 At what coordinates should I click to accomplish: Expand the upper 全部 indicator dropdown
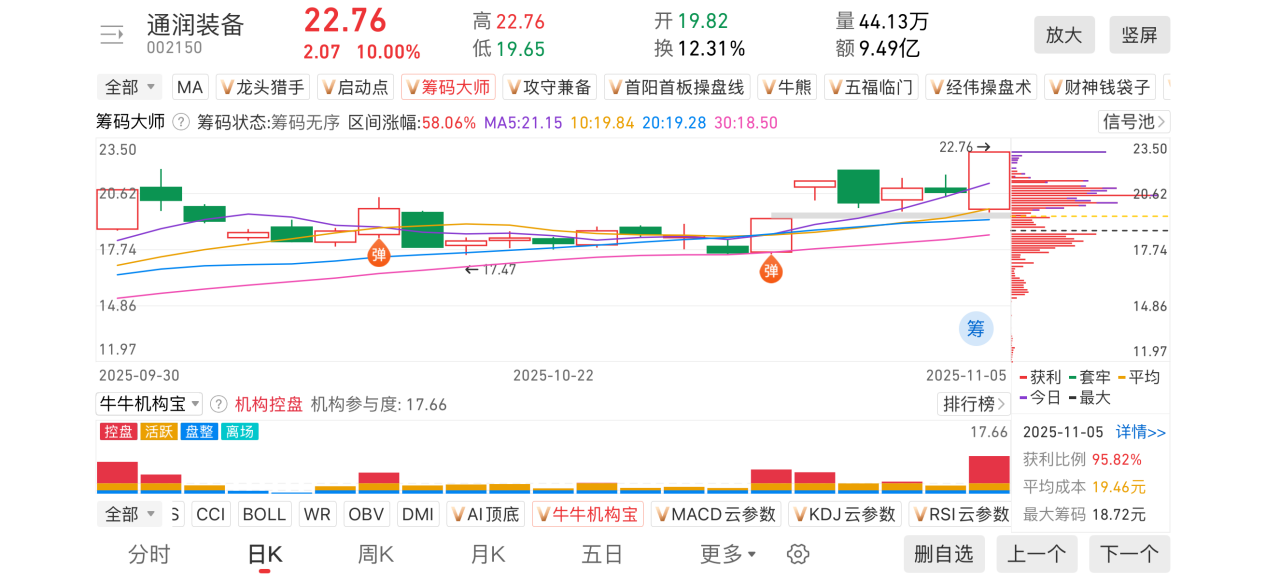click(x=130, y=88)
